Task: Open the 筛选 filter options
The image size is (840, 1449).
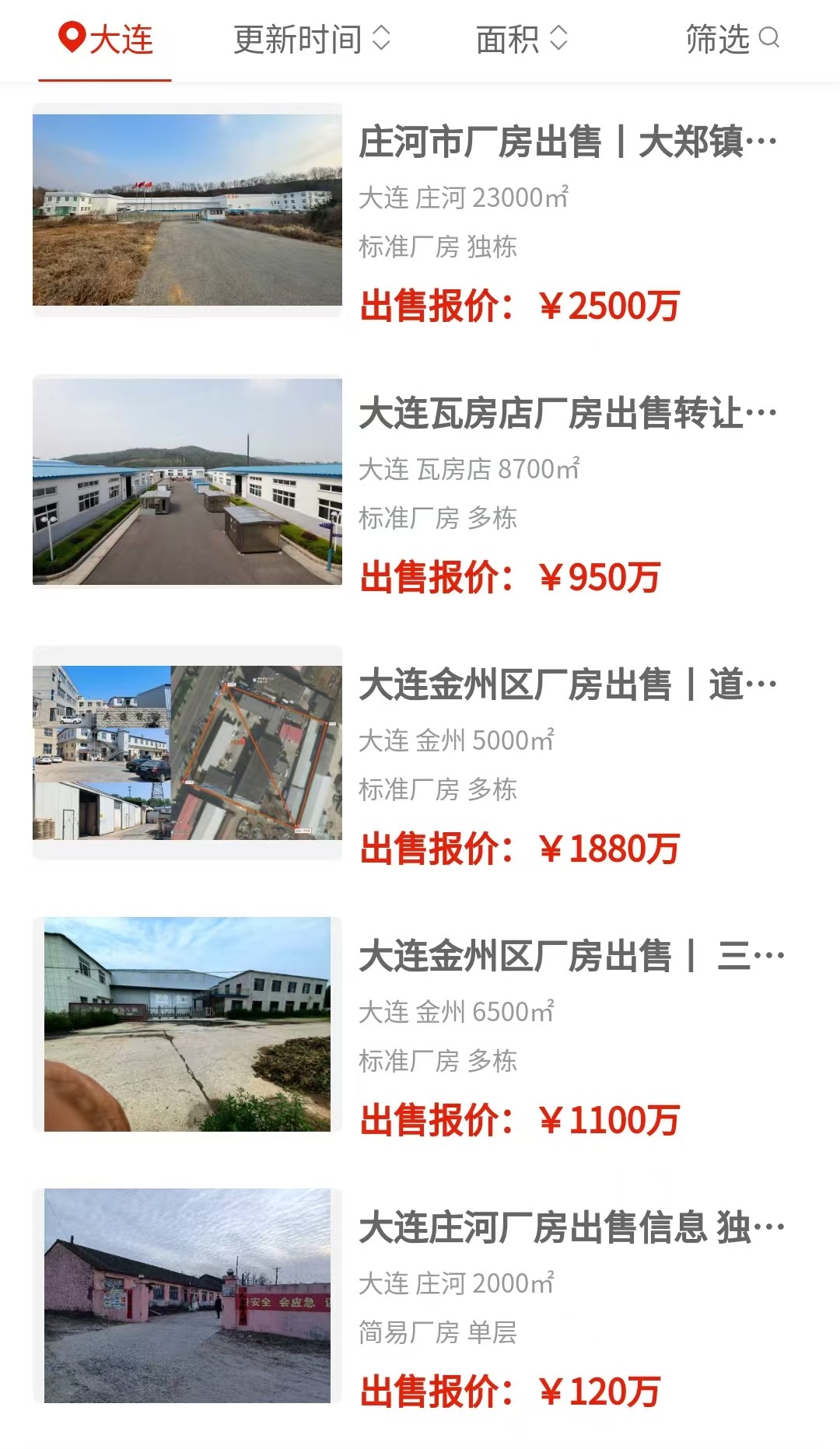Action: click(732, 40)
